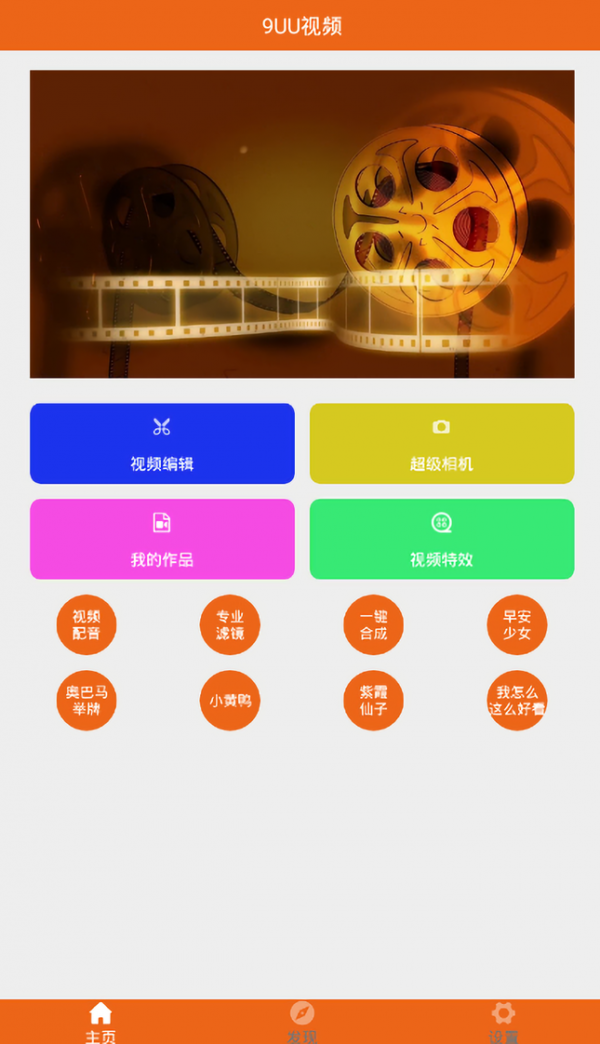Launch 超级相机 super camera
Viewport: 600px width, 1044px height.
pos(441,444)
